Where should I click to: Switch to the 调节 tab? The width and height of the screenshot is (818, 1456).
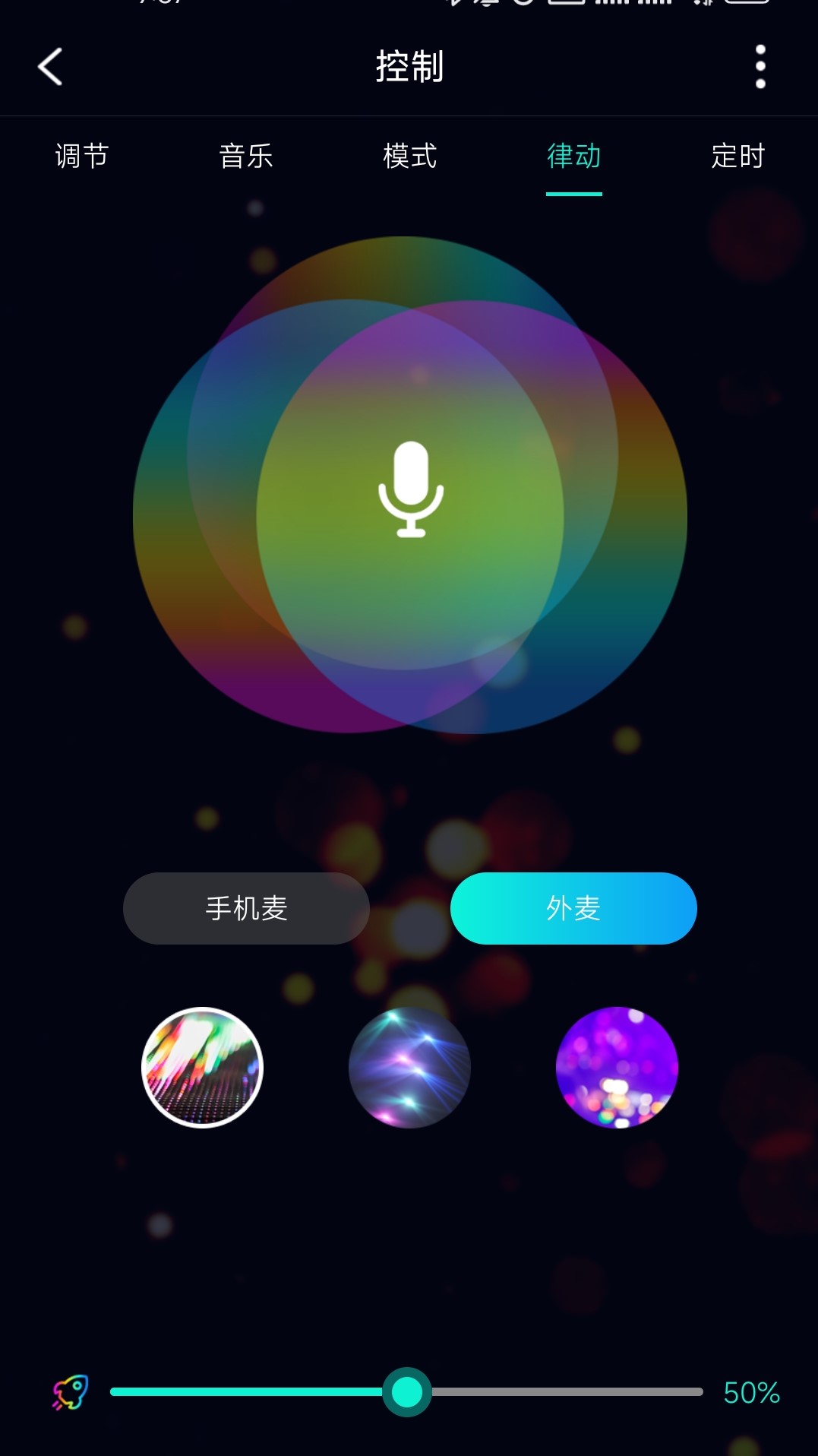pyautogui.click(x=82, y=157)
